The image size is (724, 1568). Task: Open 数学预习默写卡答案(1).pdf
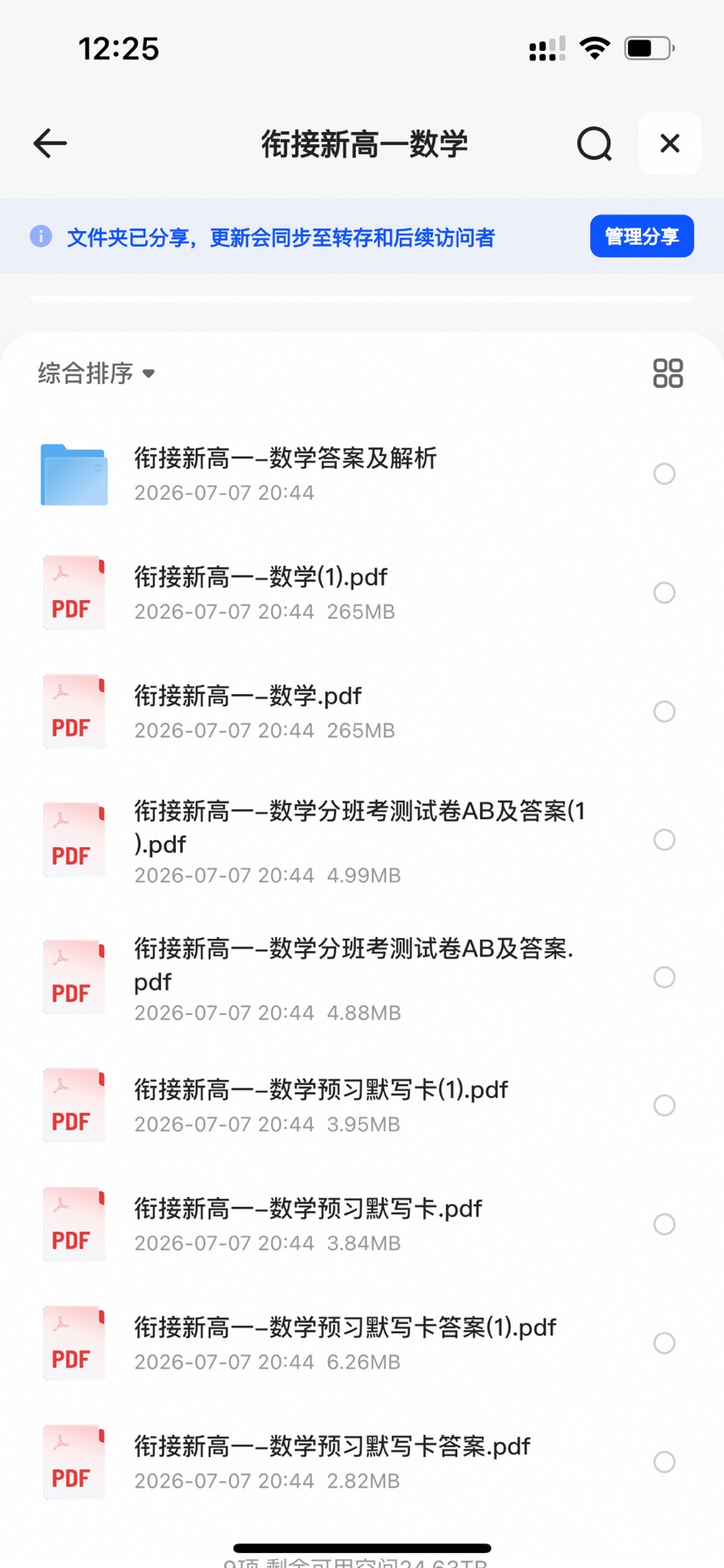[x=350, y=1343]
